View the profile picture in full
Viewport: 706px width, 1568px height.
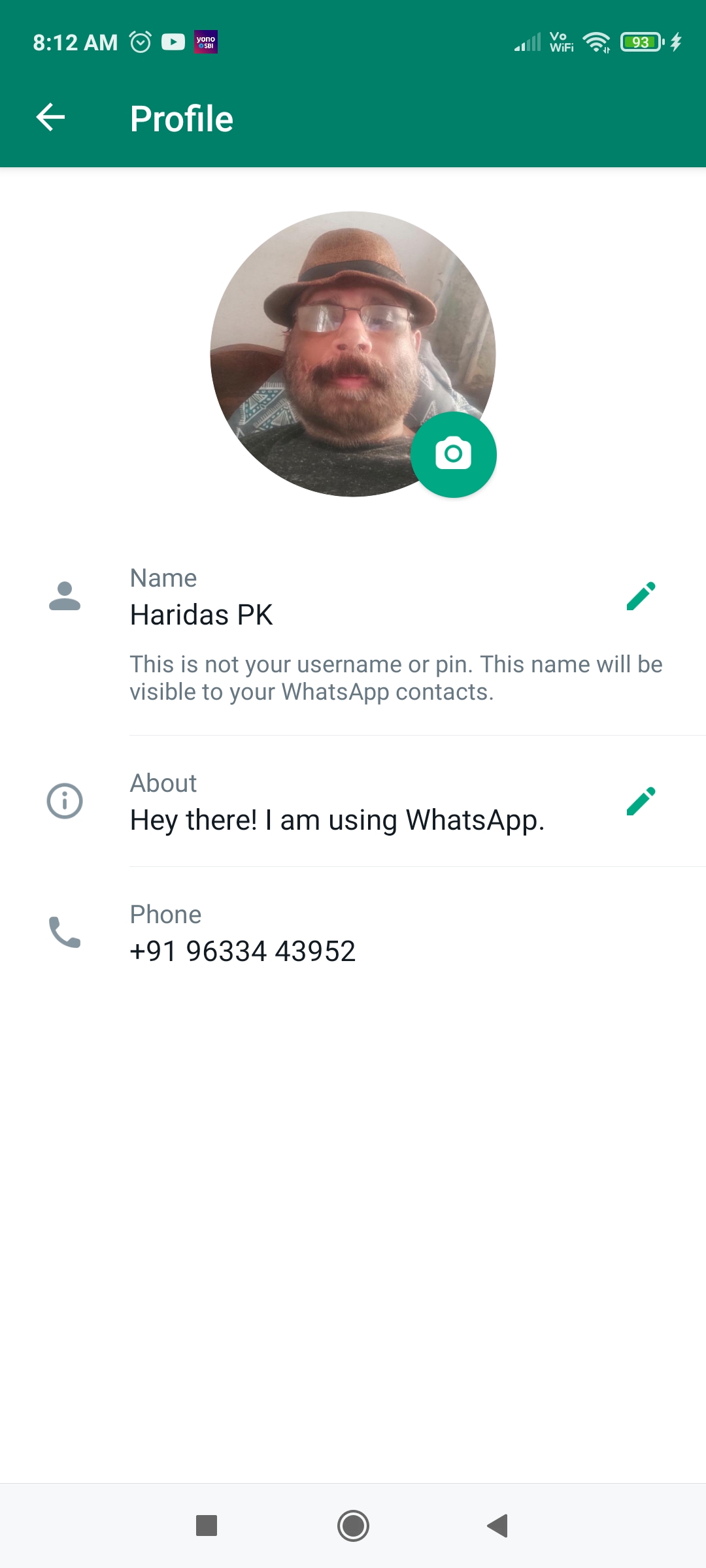pyautogui.click(x=352, y=353)
